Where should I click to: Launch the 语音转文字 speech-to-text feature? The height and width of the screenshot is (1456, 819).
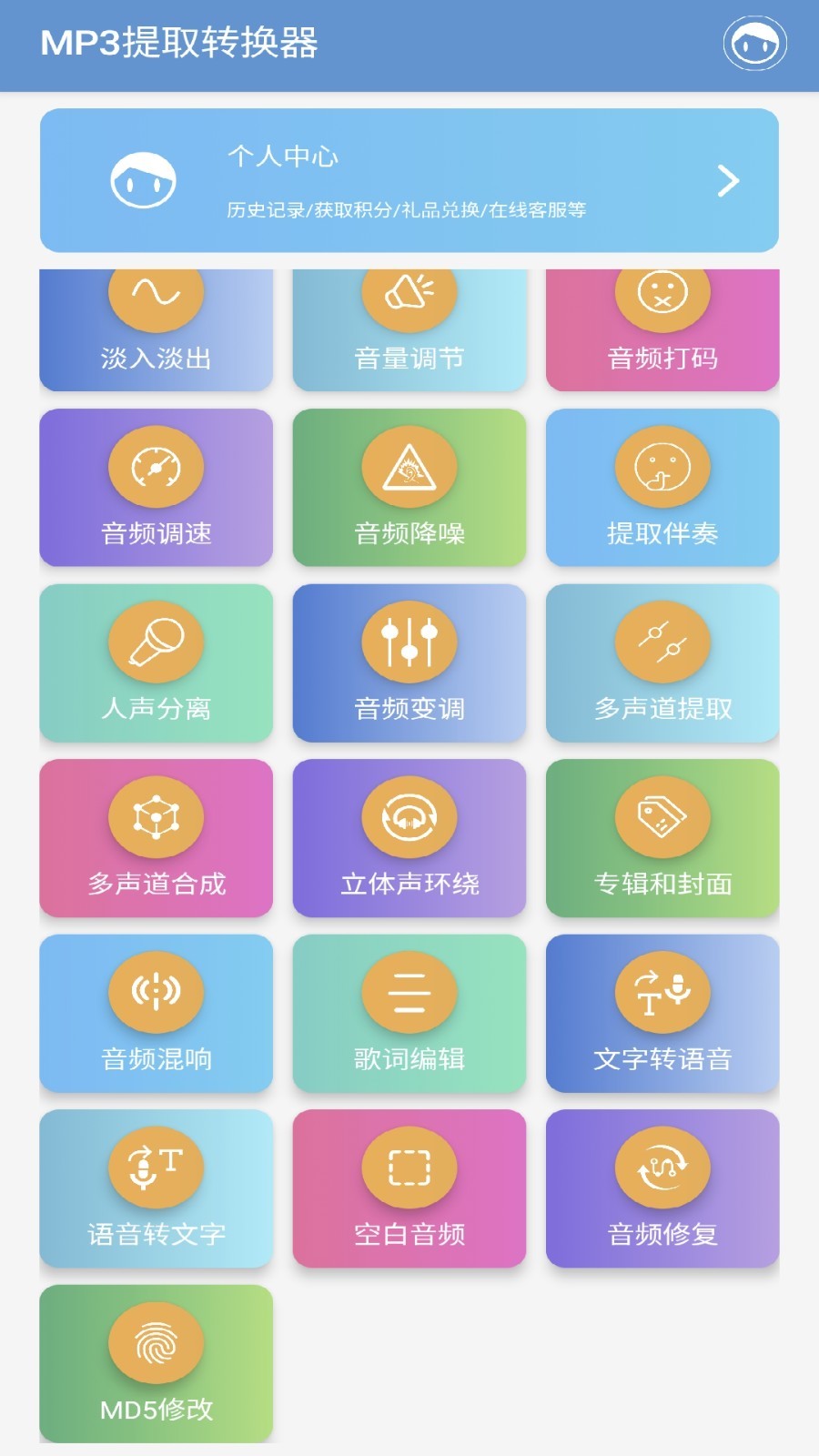156,1190
